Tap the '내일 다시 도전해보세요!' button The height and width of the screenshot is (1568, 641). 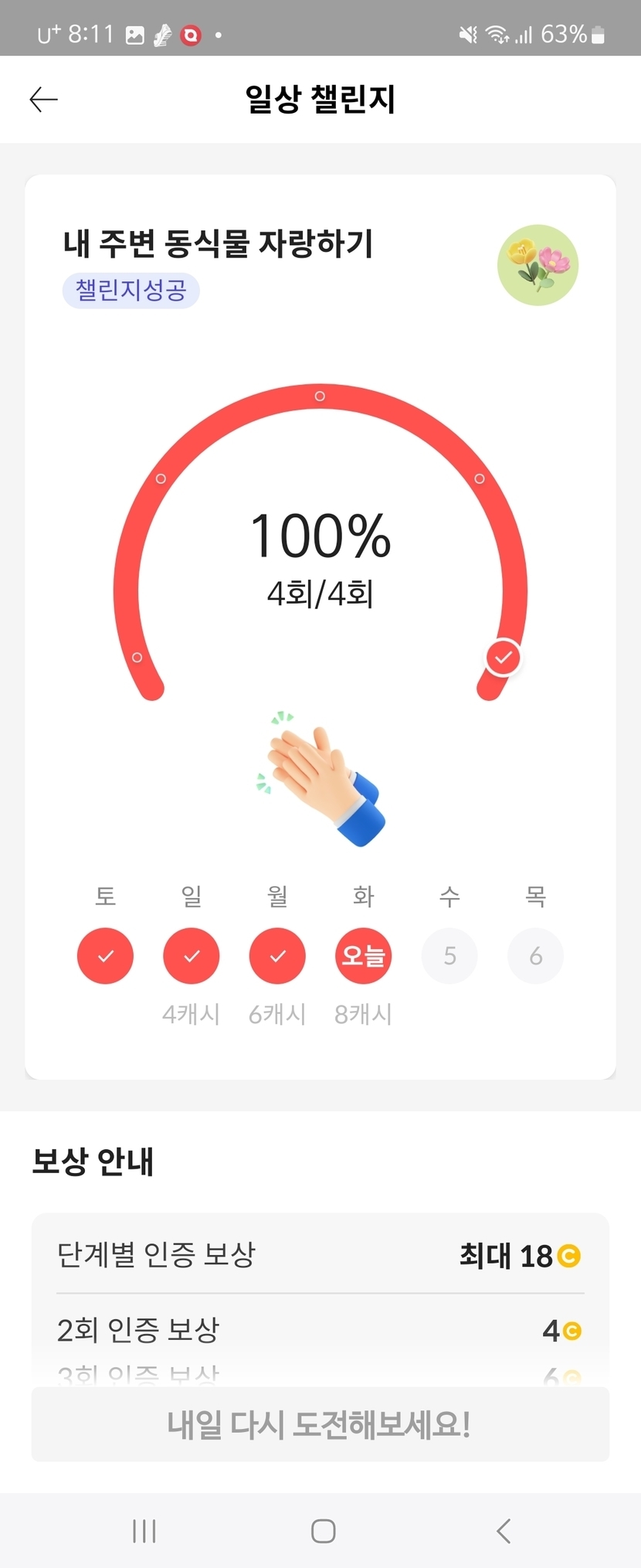[x=320, y=1423]
